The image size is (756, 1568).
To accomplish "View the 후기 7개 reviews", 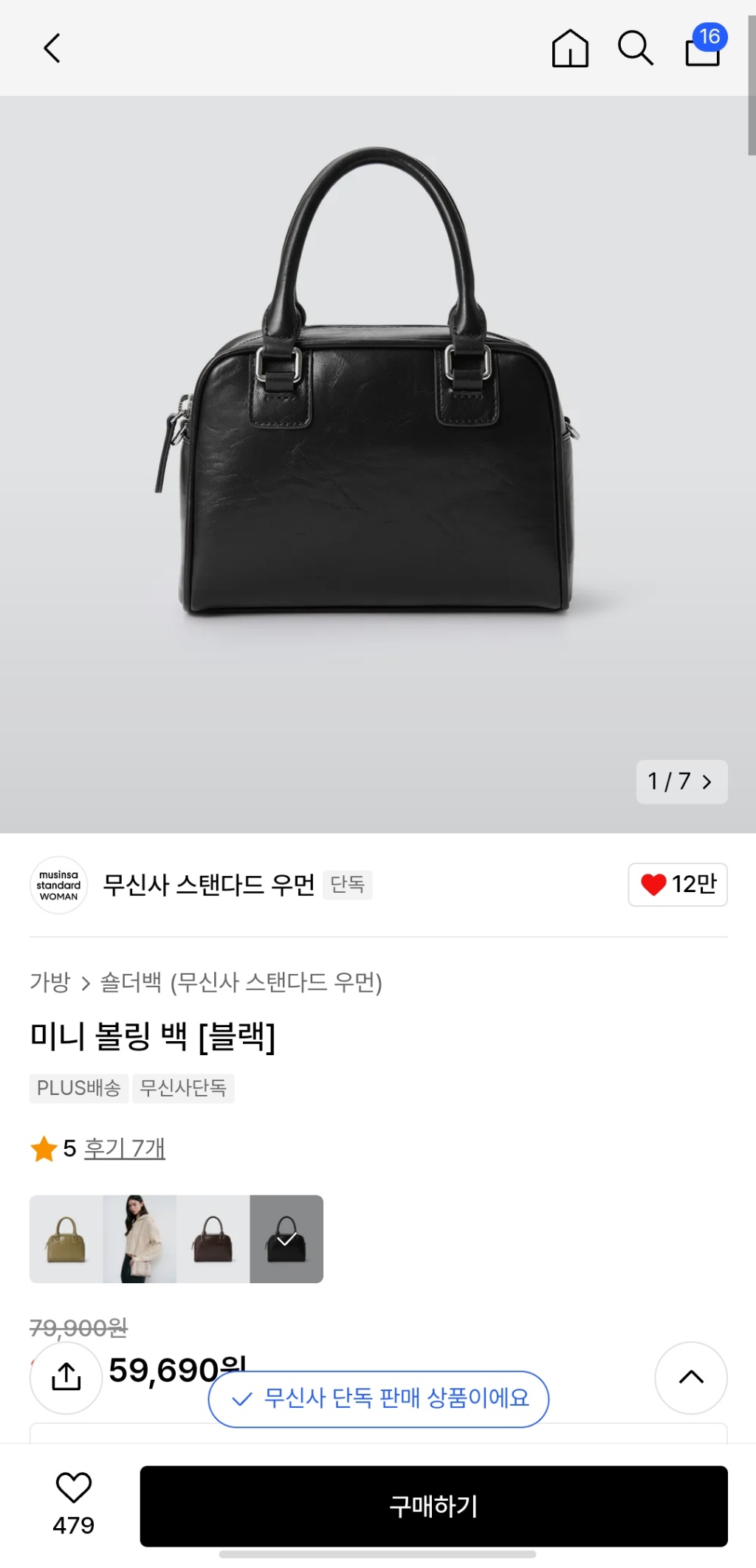I will (x=124, y=1148).
